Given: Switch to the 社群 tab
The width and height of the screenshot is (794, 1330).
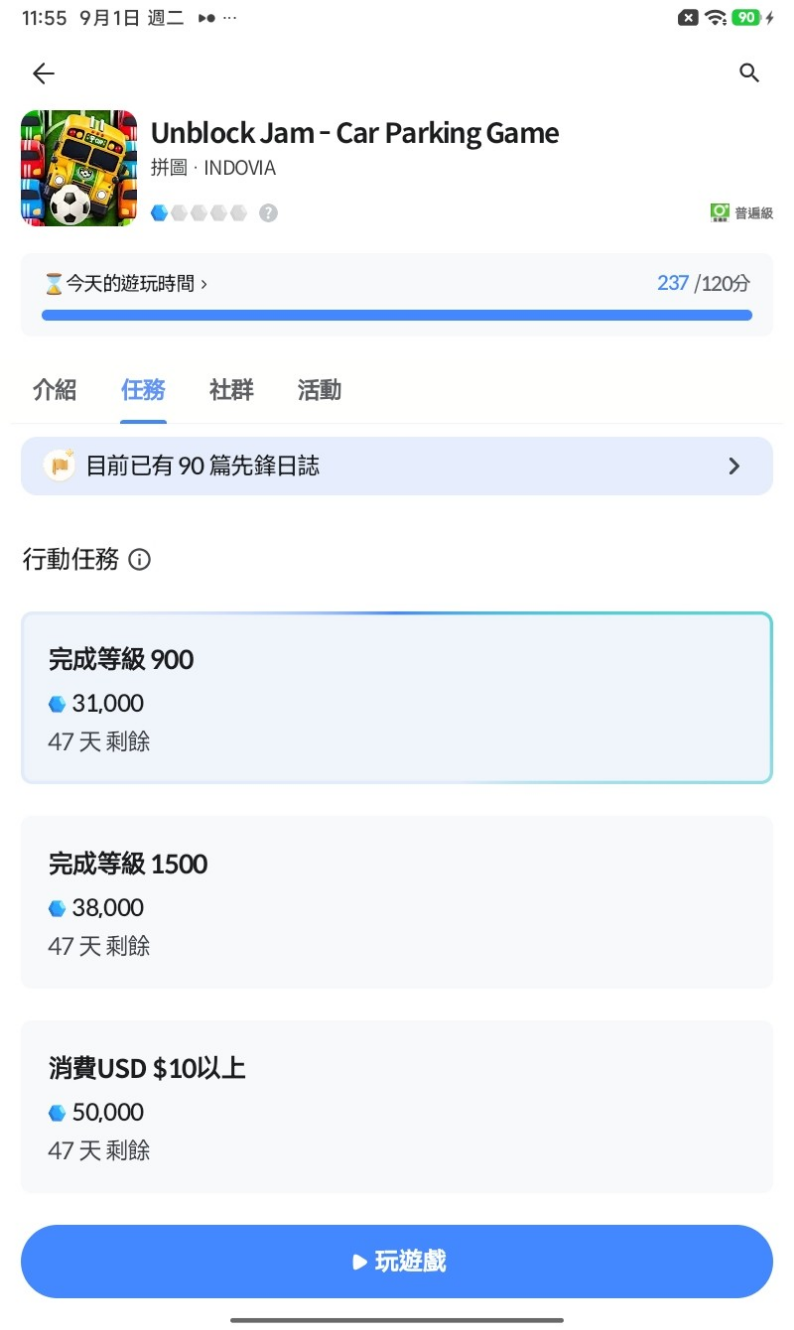Looking at the screenshot, I should [231, 390].
